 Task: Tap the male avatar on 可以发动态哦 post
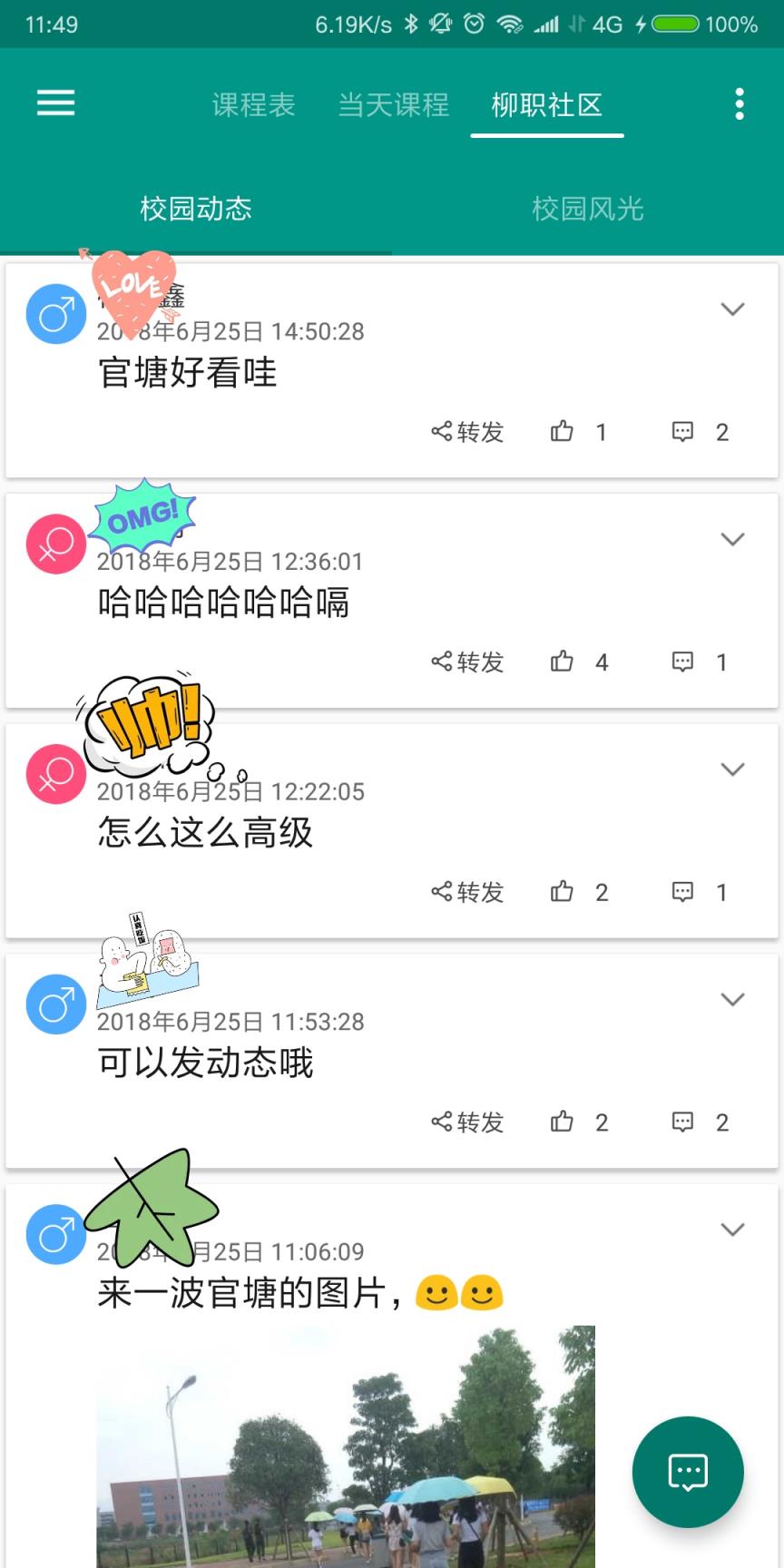pos(55,1004)
